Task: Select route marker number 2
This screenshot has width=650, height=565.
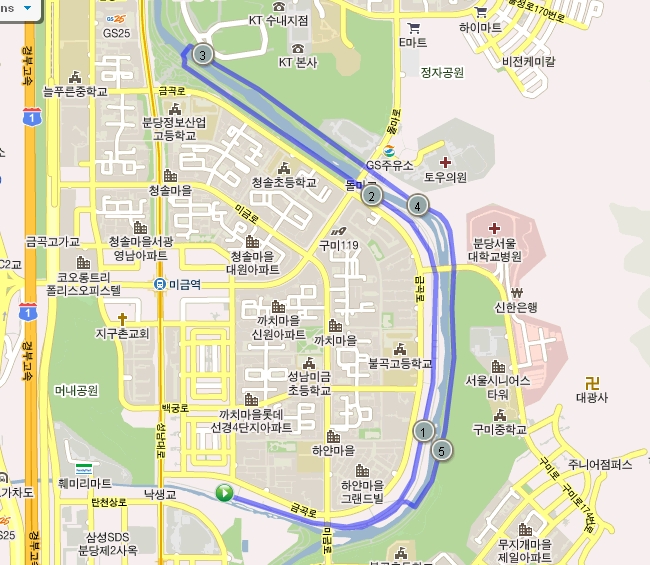Action: pyautogui.click(x=372, y=195)
